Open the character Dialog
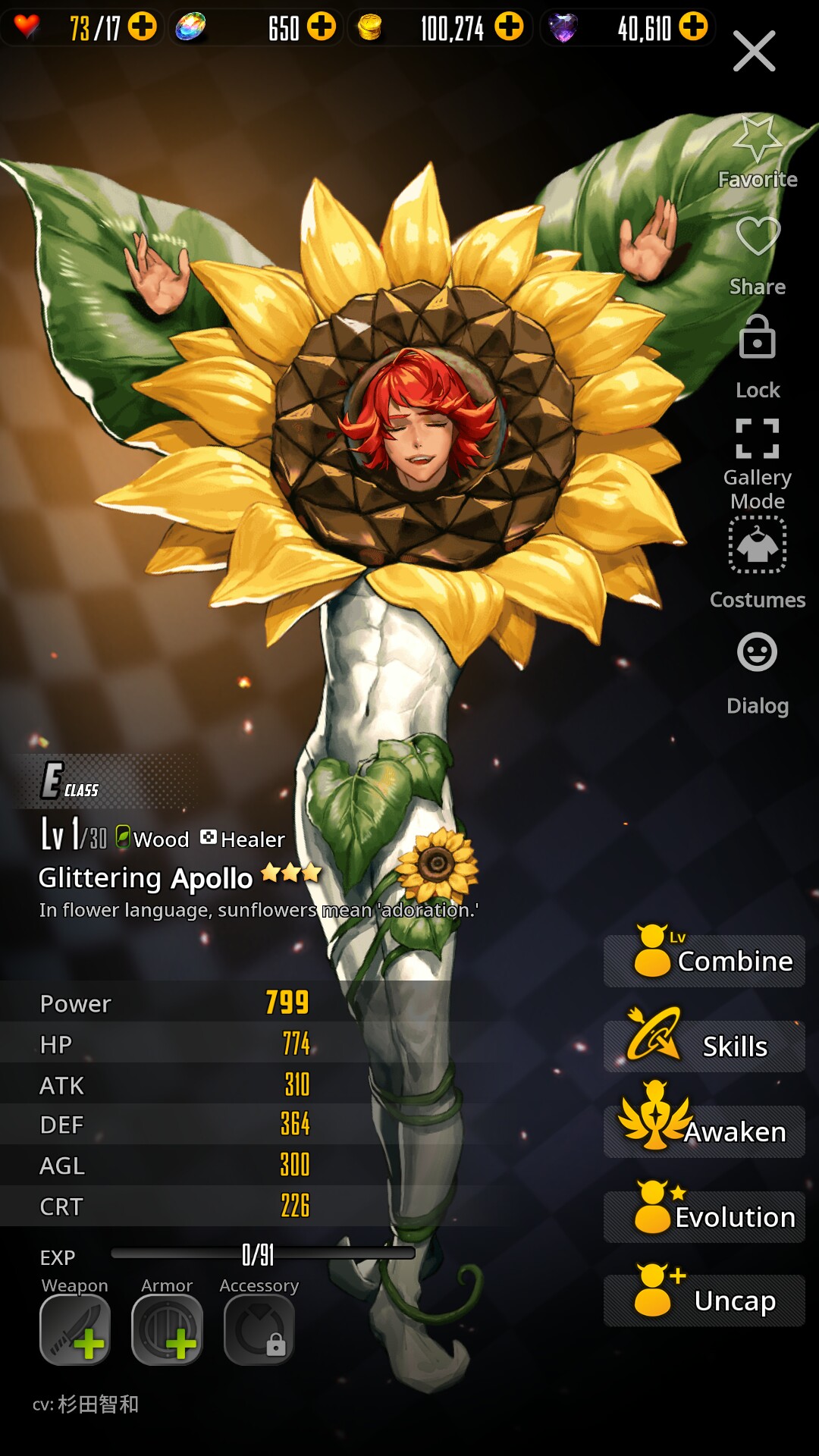 tap(758, 670)
